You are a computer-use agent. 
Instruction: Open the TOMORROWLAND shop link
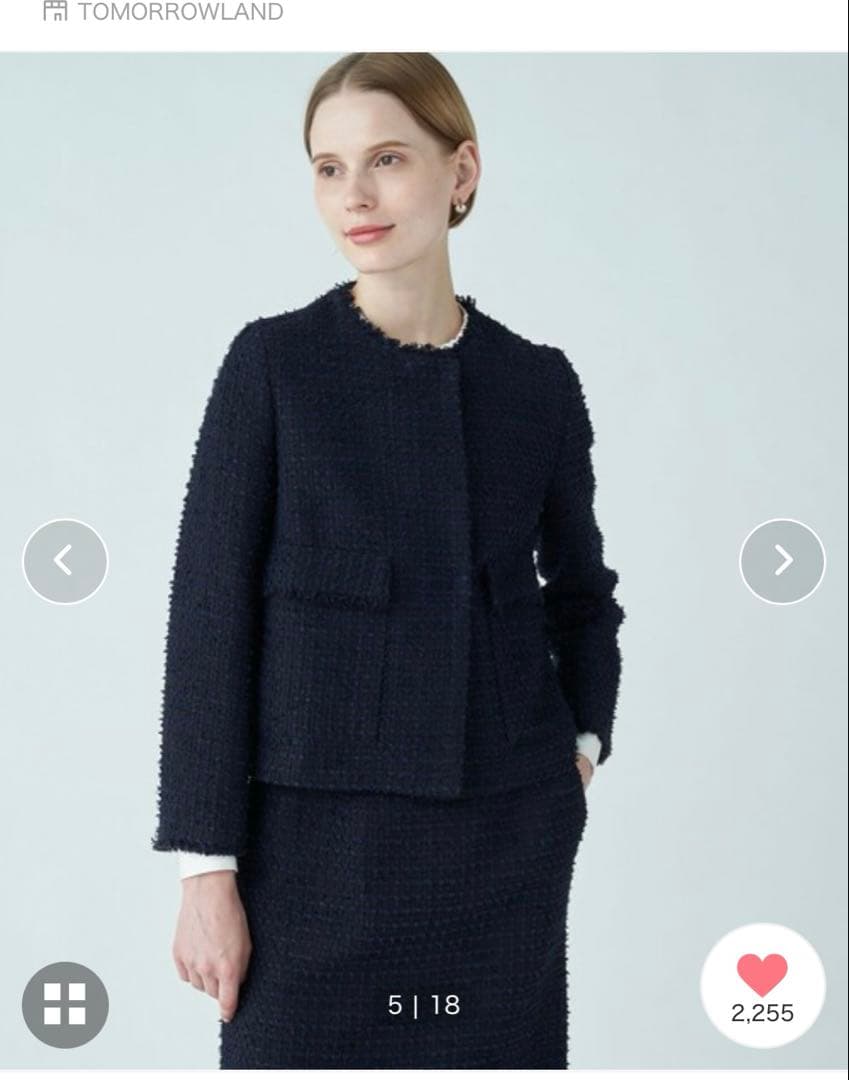point(164,12)
